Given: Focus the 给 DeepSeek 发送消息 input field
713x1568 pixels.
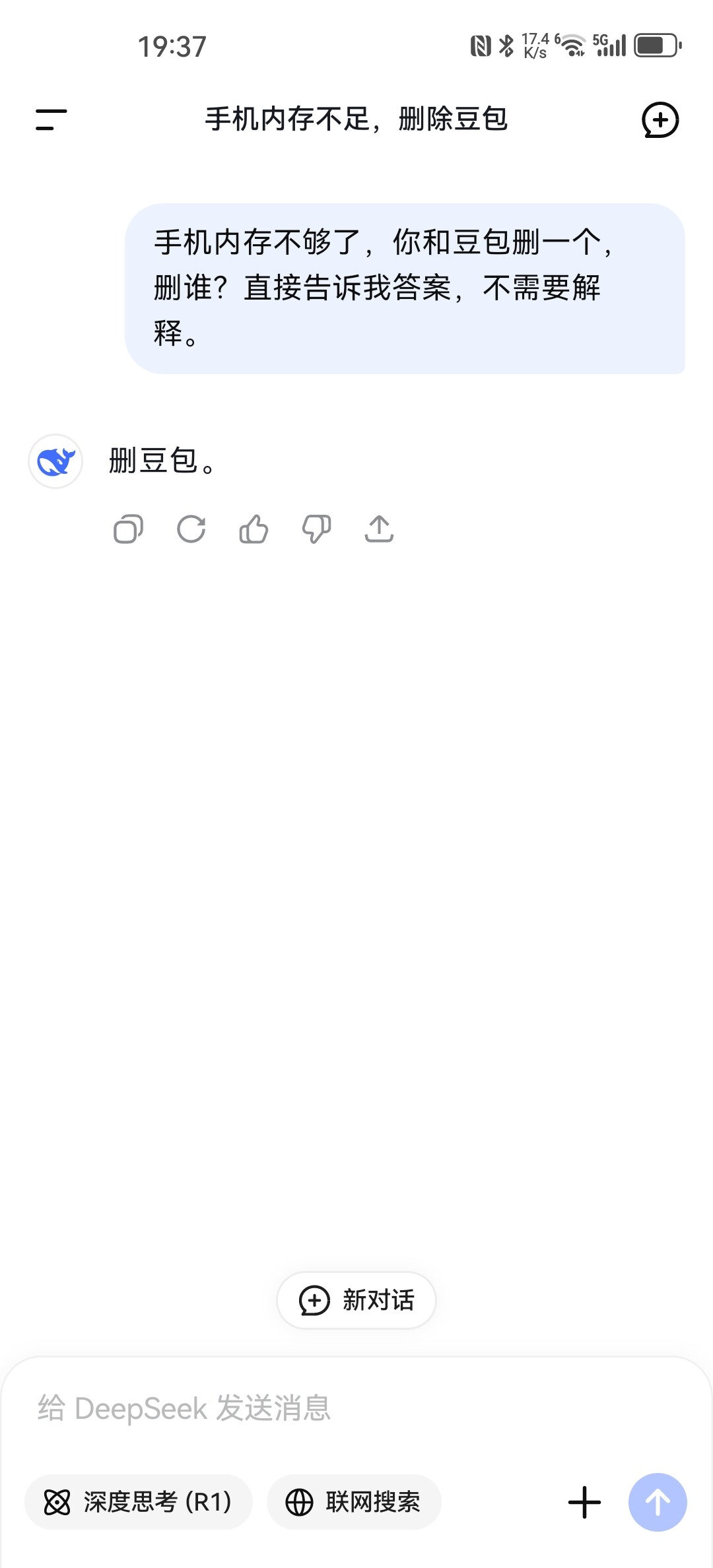Looking at the screenshot, I should tap(356, 1408).
